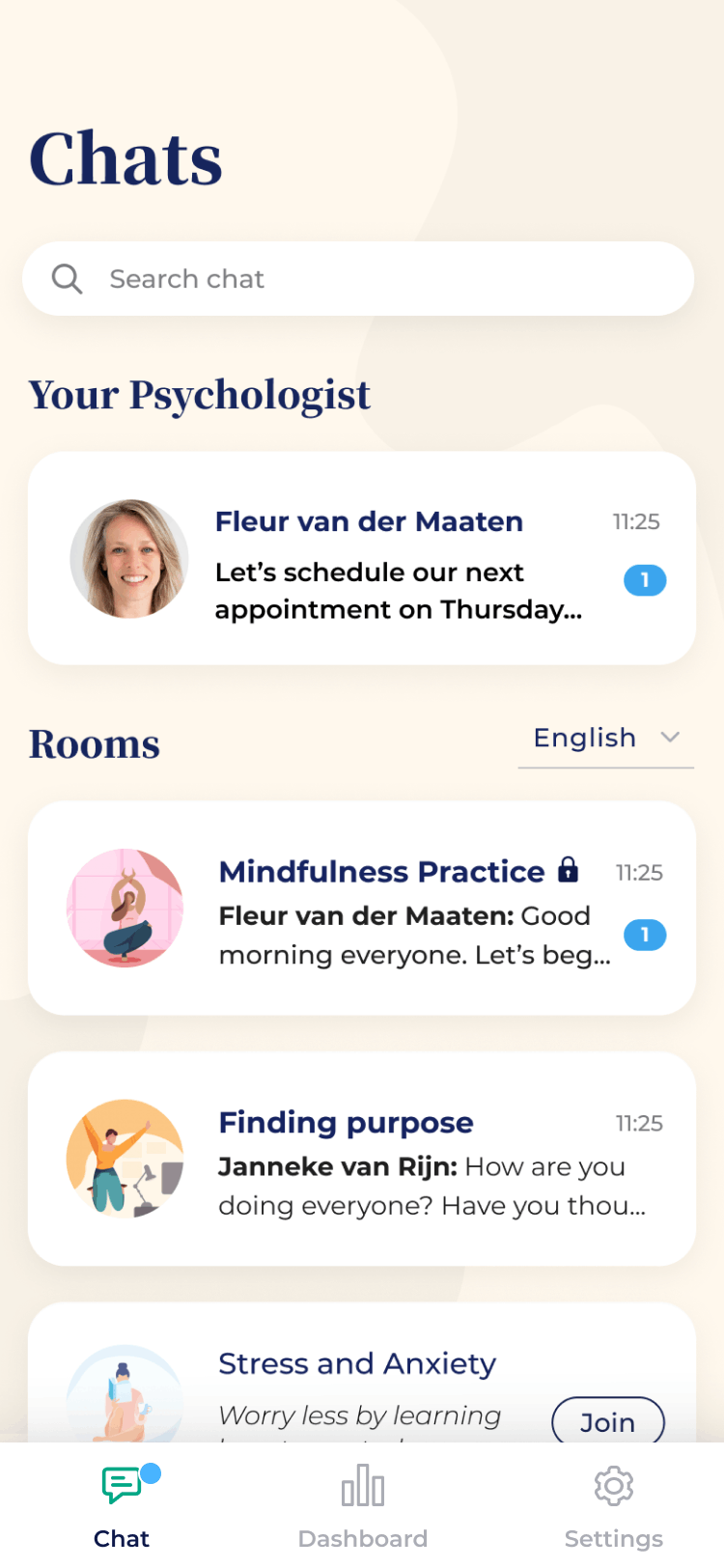Select the Chat tab

[x=122, y=1504]
